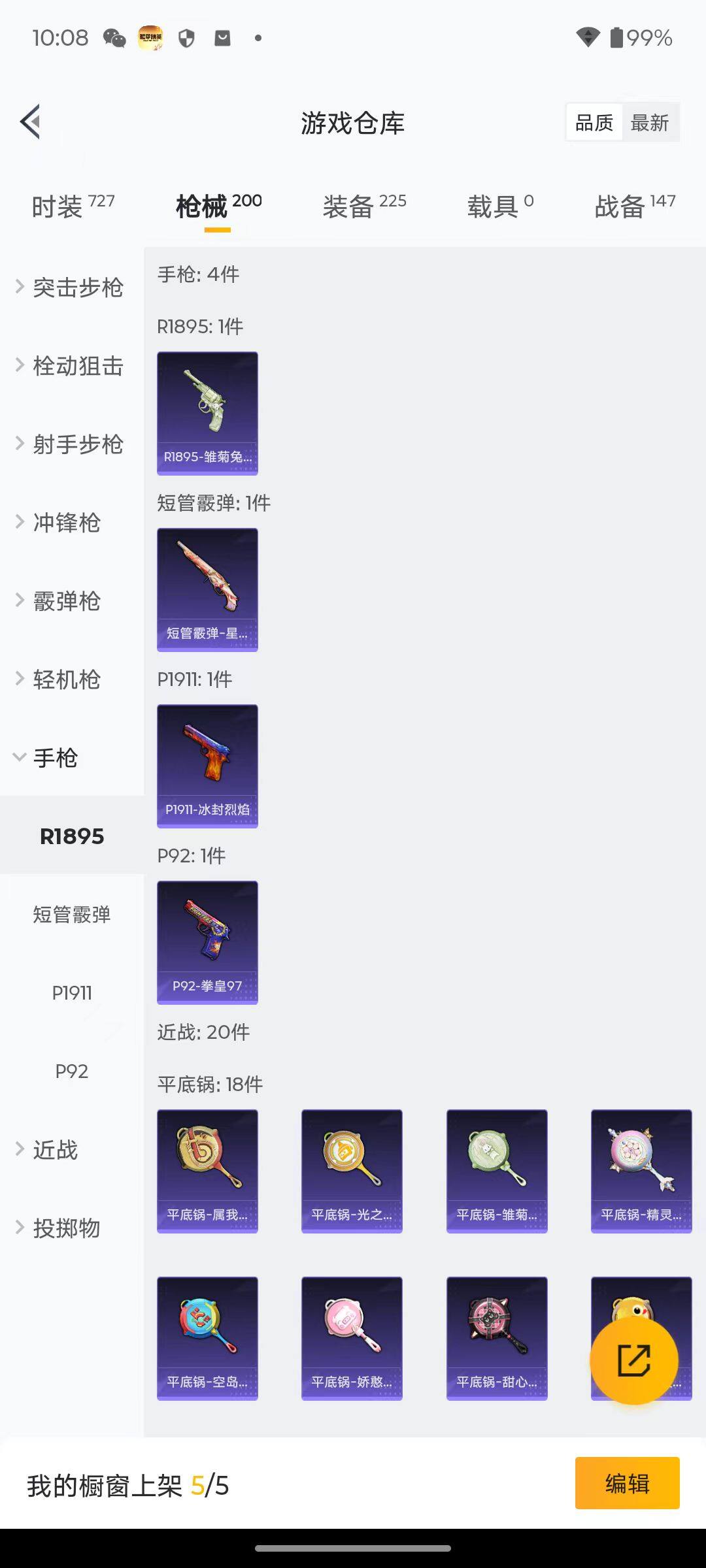Viewport: 706px width, 1568px height.
Task: Sort warehouse by 品质
Action: click(x=594, y=122)
